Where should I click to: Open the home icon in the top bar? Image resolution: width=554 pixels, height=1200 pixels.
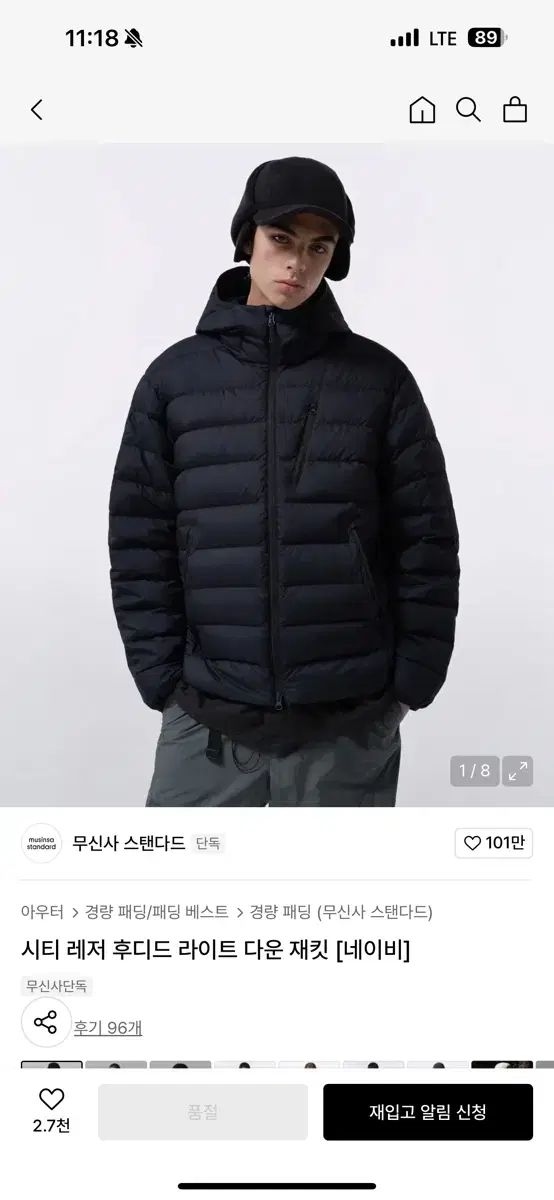(422, 110)
